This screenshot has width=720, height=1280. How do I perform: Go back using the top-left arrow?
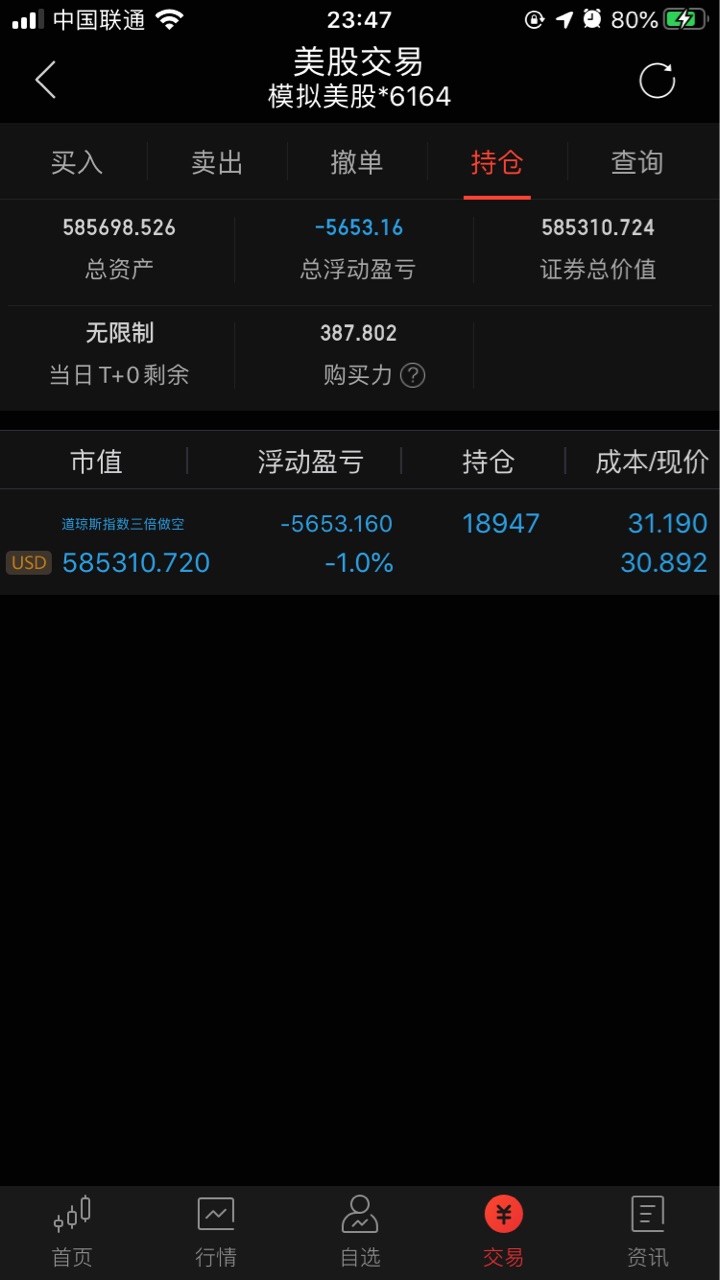(45, 80)
